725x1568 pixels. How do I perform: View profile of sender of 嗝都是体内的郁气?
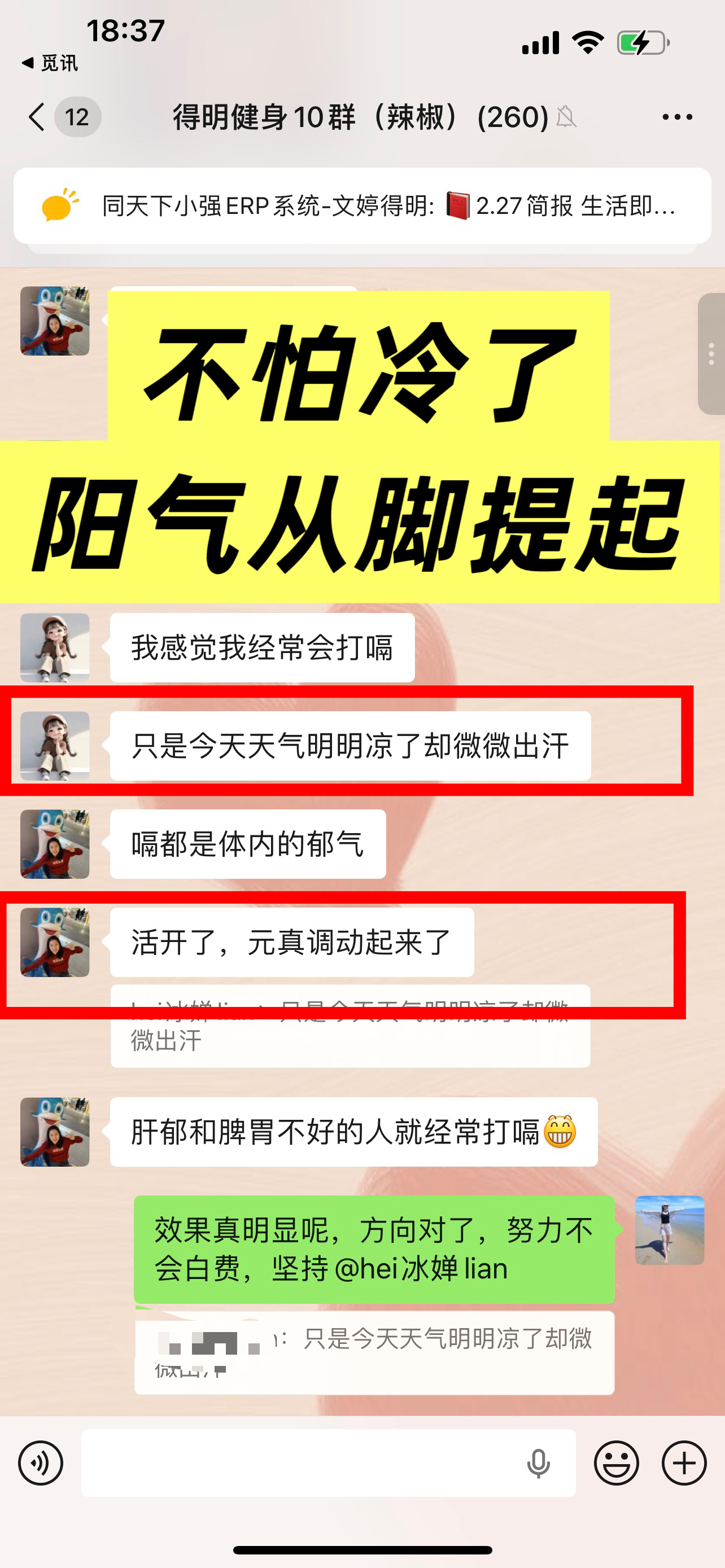(x=55, y=844)
